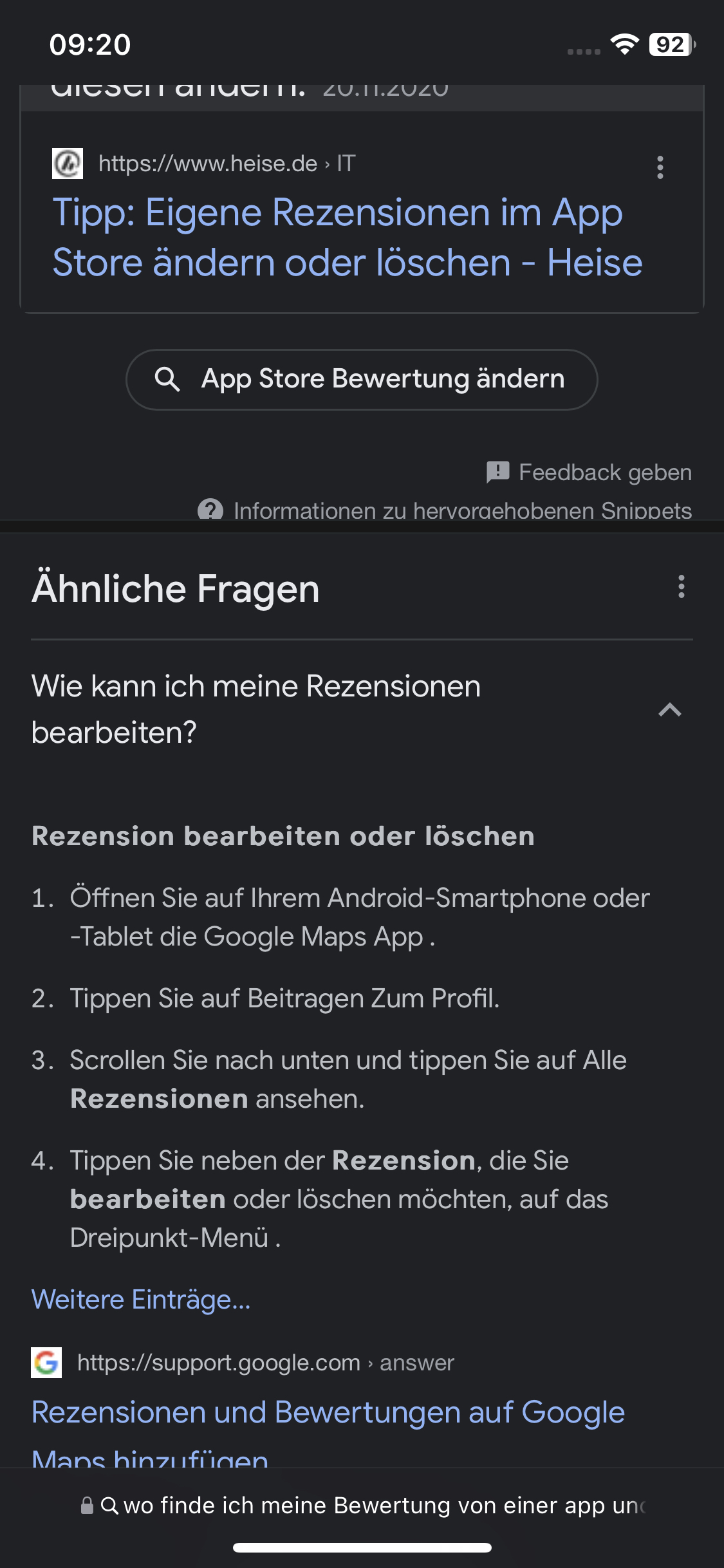Tap Feedback geben
The width and height of the screenshot is (724, 1568).
[589, 472]
